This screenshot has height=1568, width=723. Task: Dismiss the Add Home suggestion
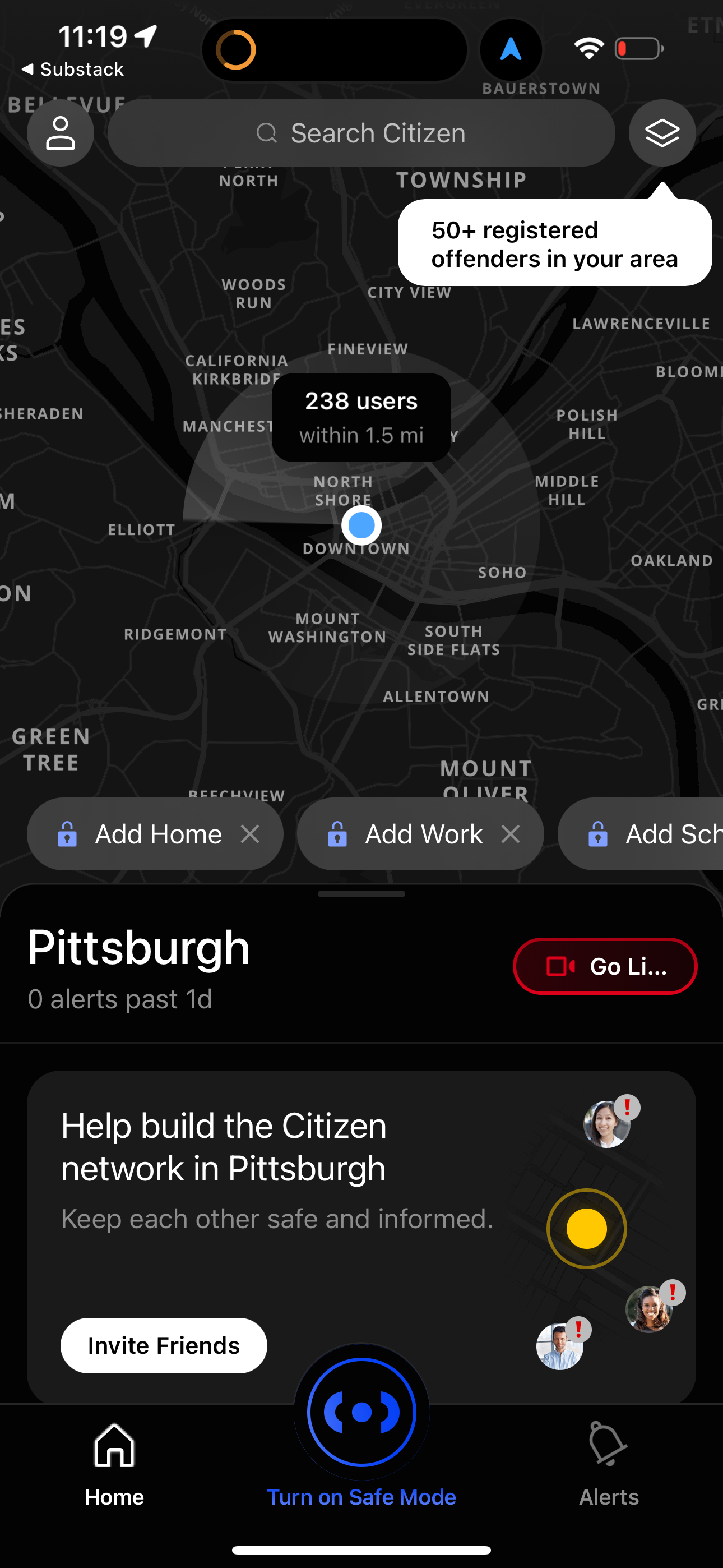click(251, 834)
